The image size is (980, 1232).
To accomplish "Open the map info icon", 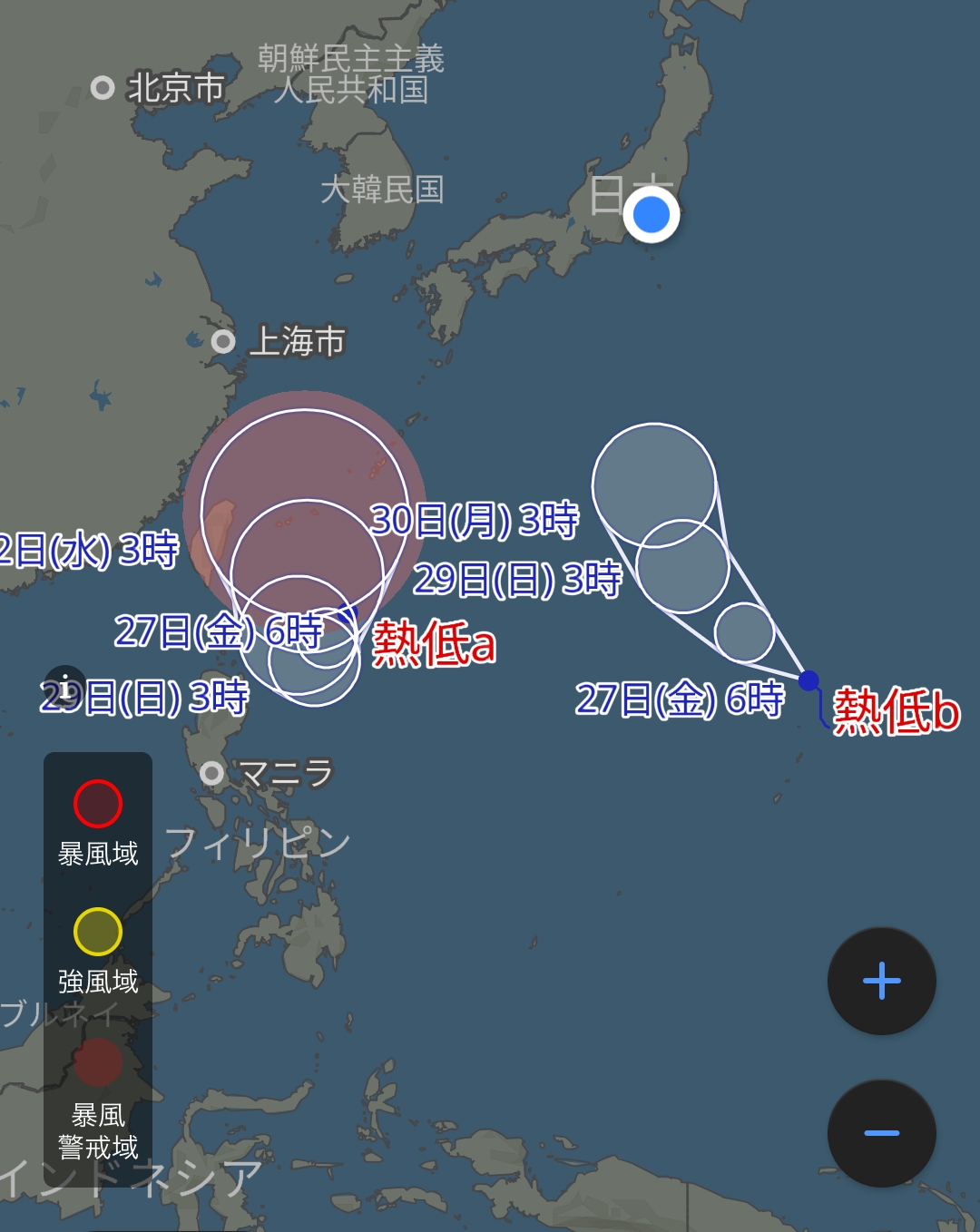I will tap(65, 687).
